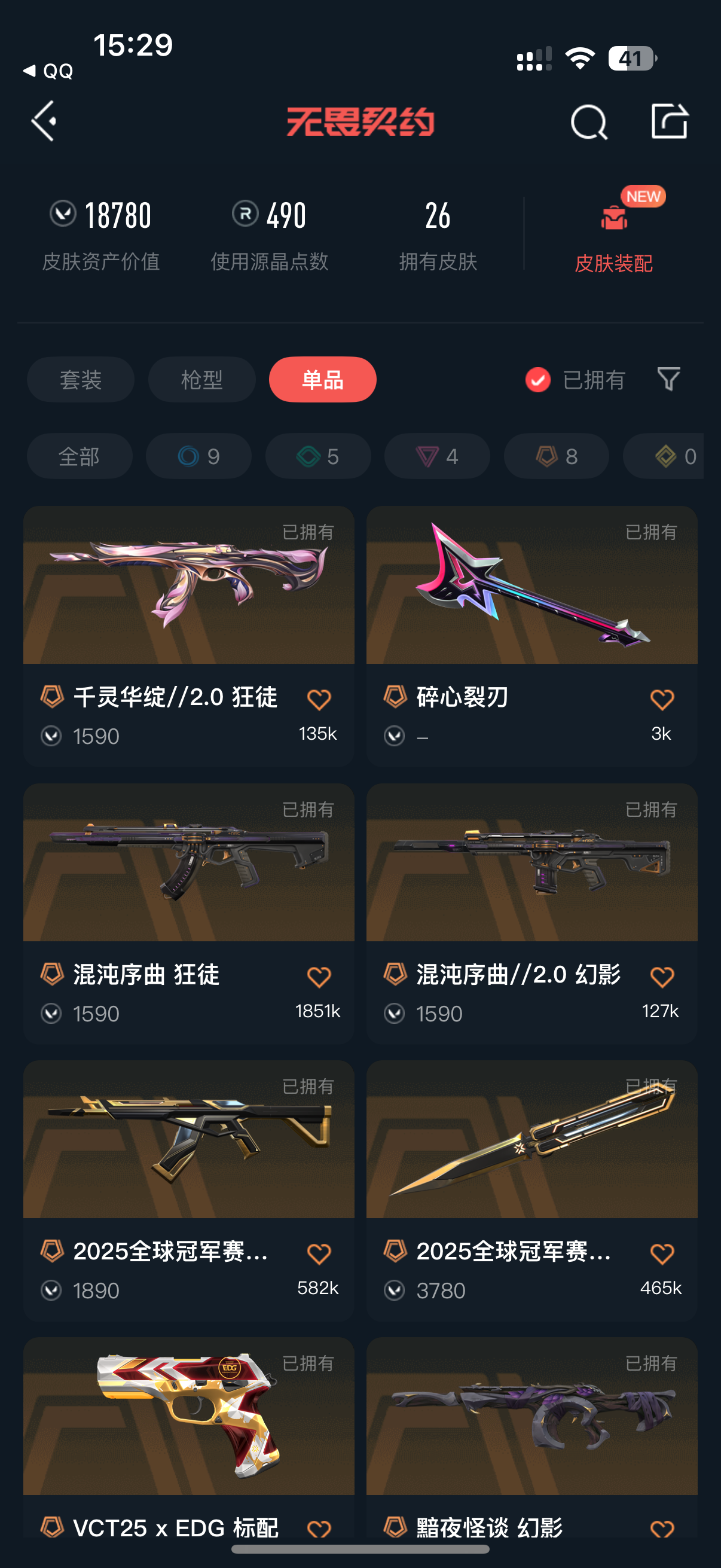Open the filter funnel icon
Screen dimensions: 721x1568
[668, 379]
